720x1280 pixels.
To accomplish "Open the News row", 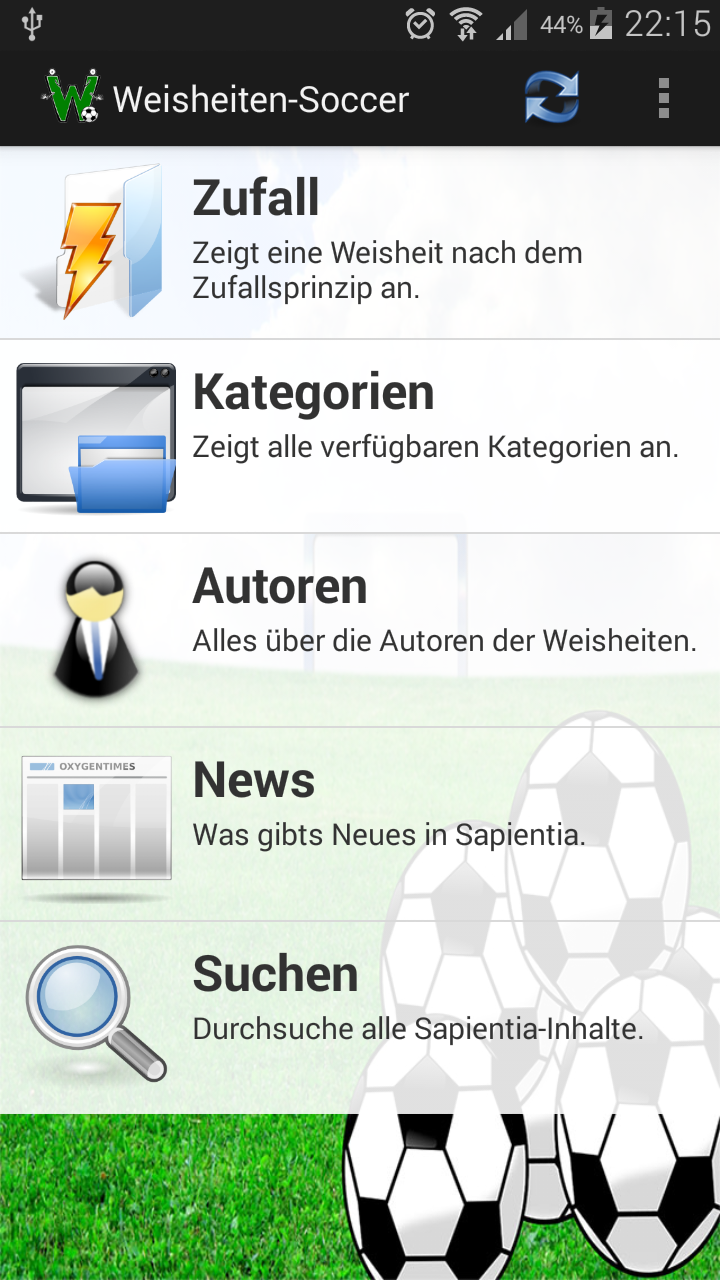I will pos(360,824).
